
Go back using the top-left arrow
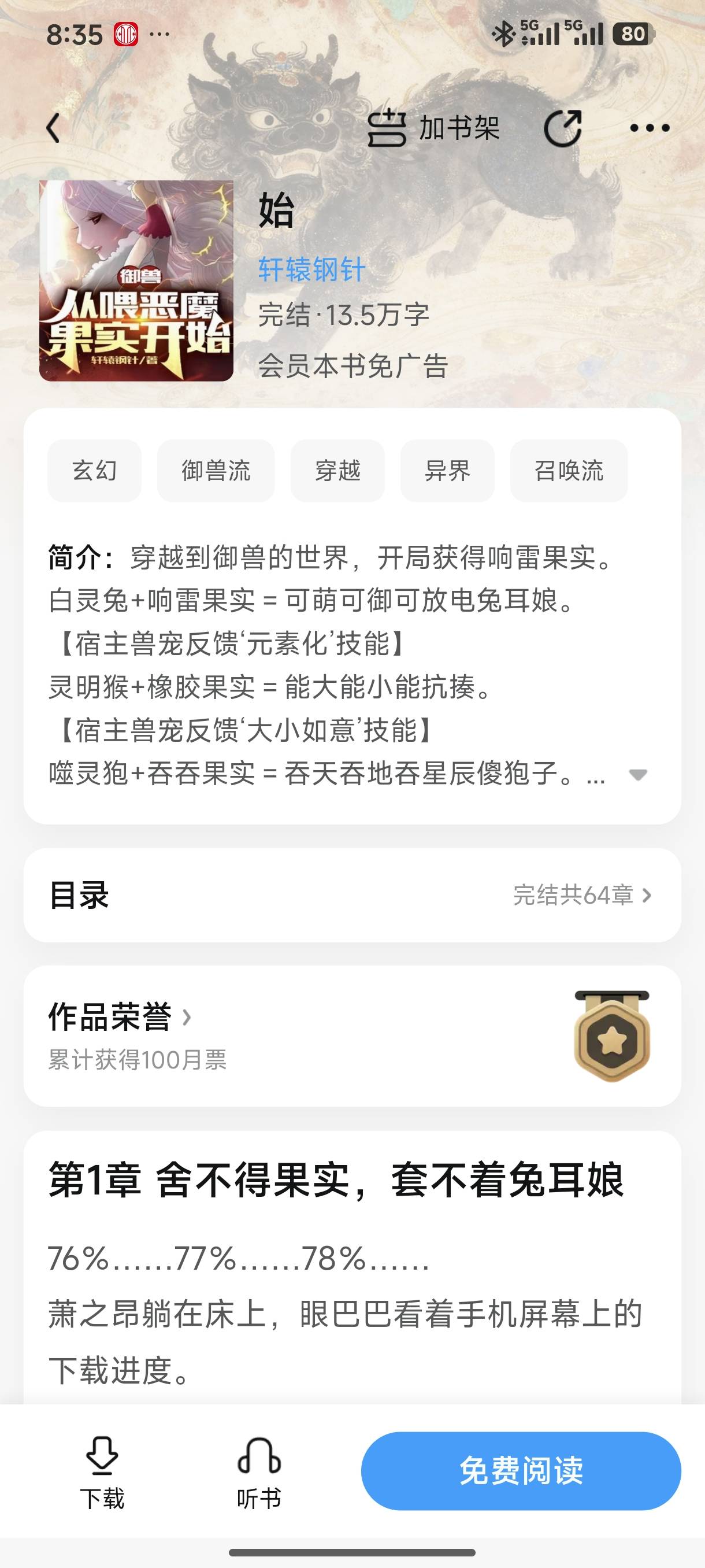pyautogui.click(x=54, y=128)
